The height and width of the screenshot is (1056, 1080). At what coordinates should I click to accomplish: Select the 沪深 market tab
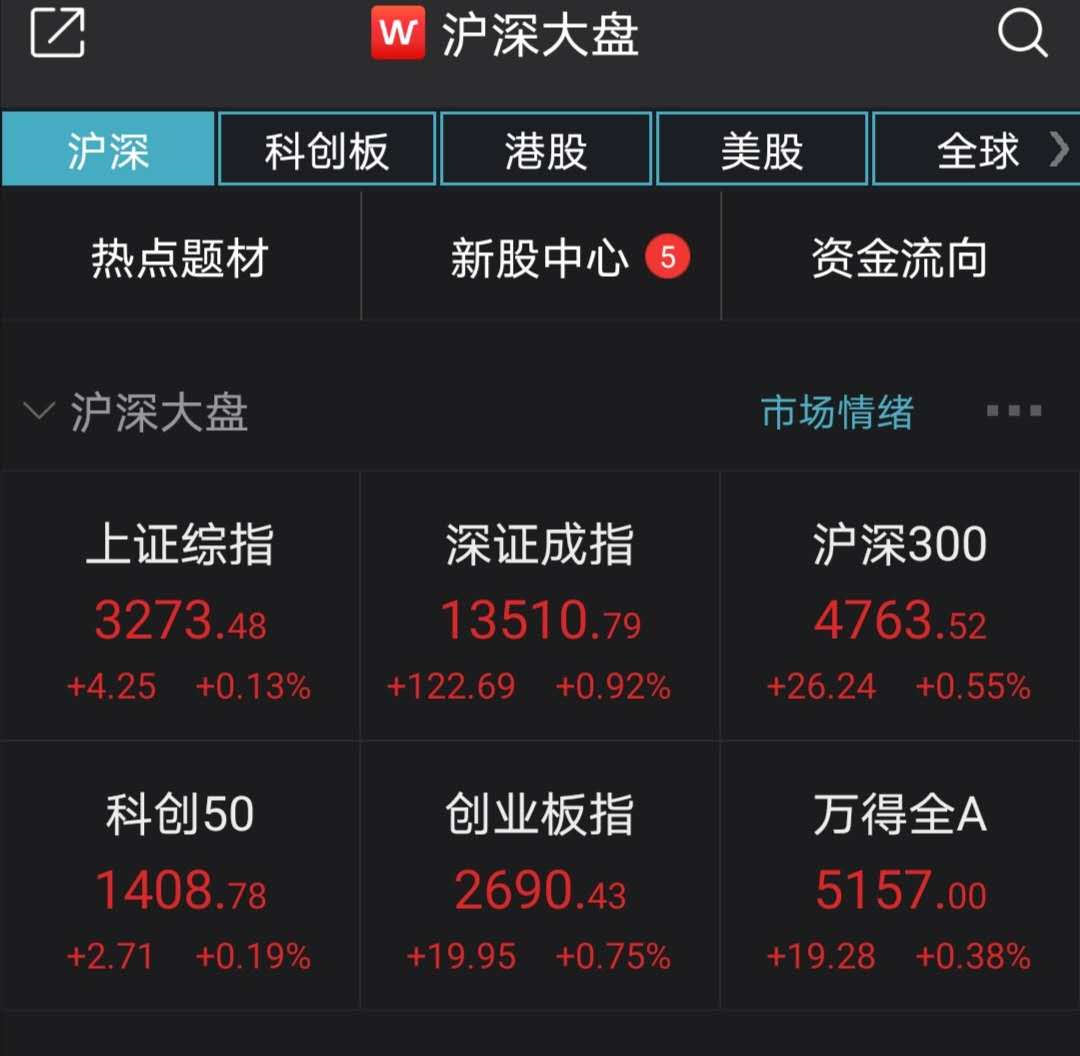(x=108, y=150)
